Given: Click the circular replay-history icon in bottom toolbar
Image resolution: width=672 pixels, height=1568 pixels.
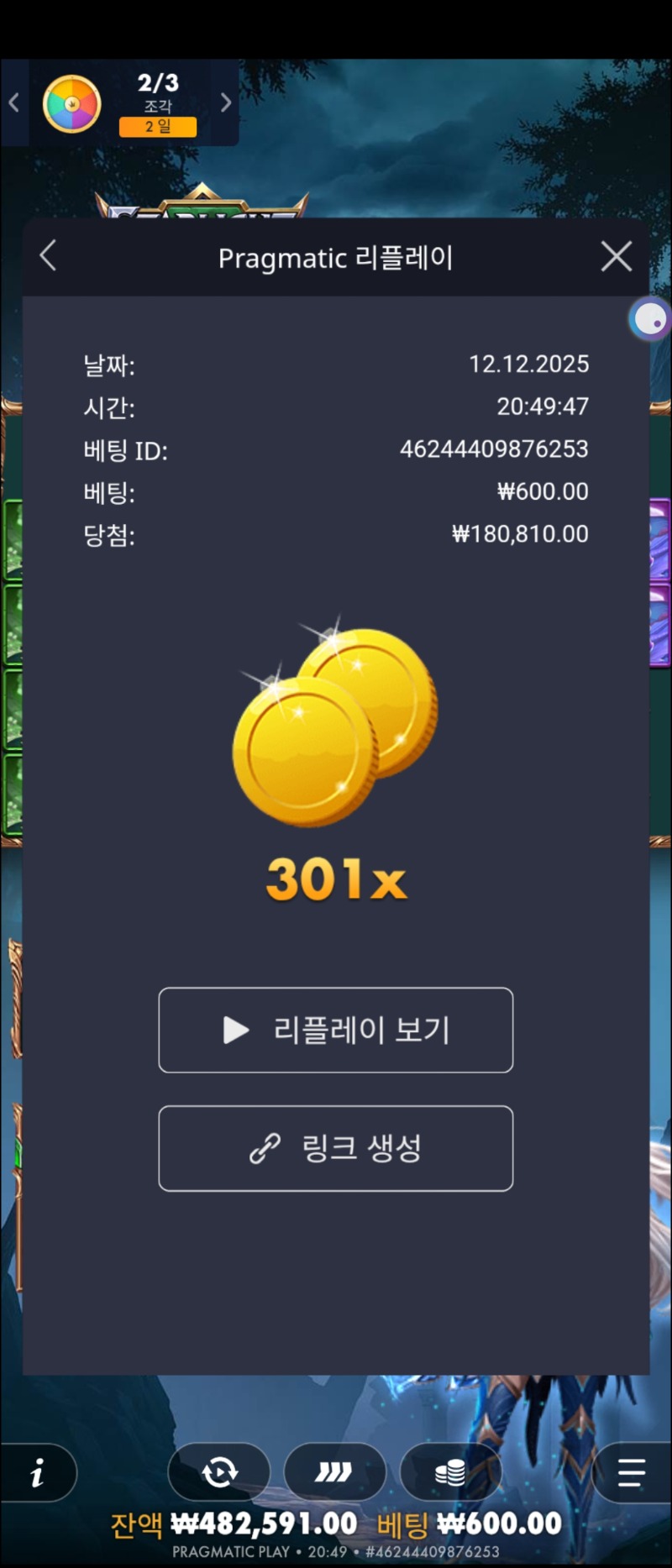Looking at the screenshot, I should pos(218,1472).
